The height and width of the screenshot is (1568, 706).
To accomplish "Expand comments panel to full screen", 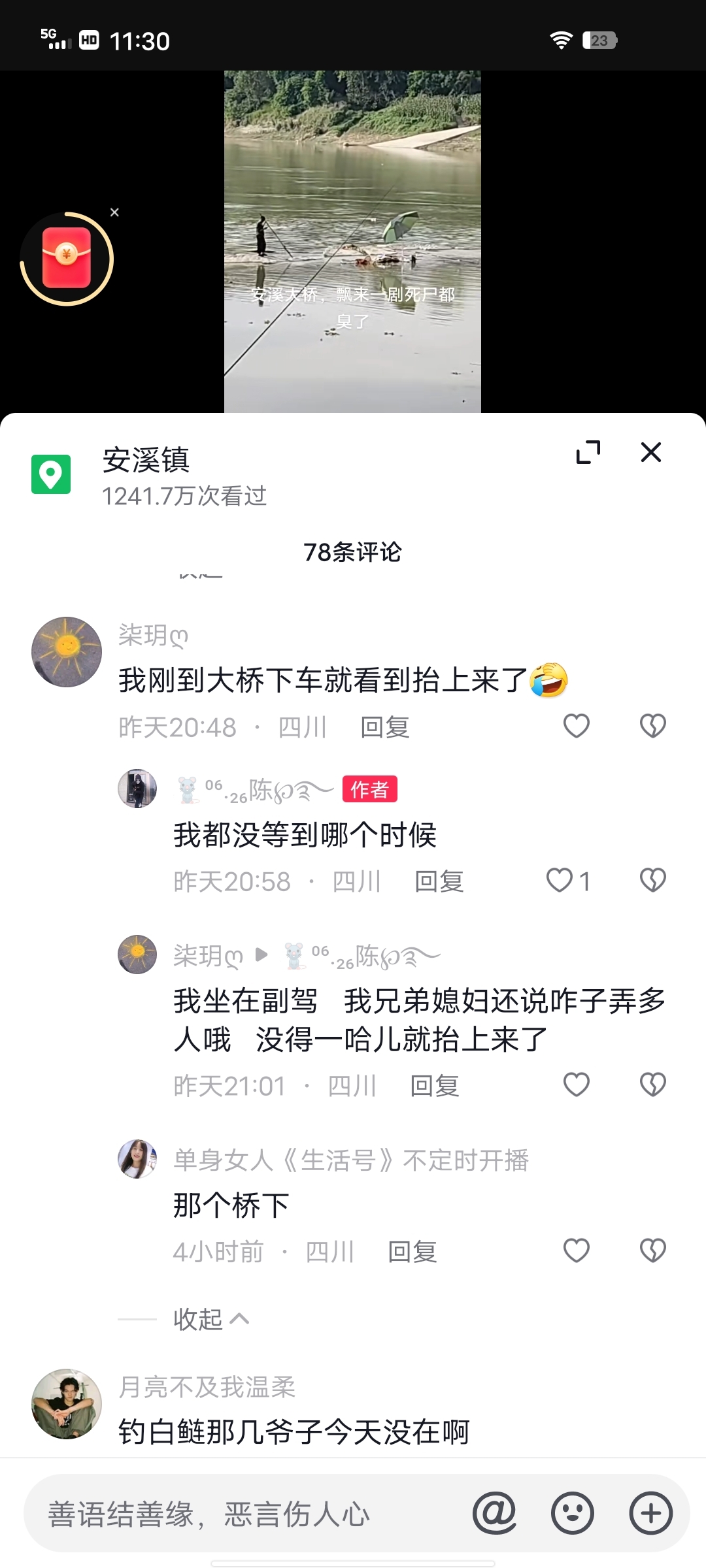I will (x=588, y=452).
